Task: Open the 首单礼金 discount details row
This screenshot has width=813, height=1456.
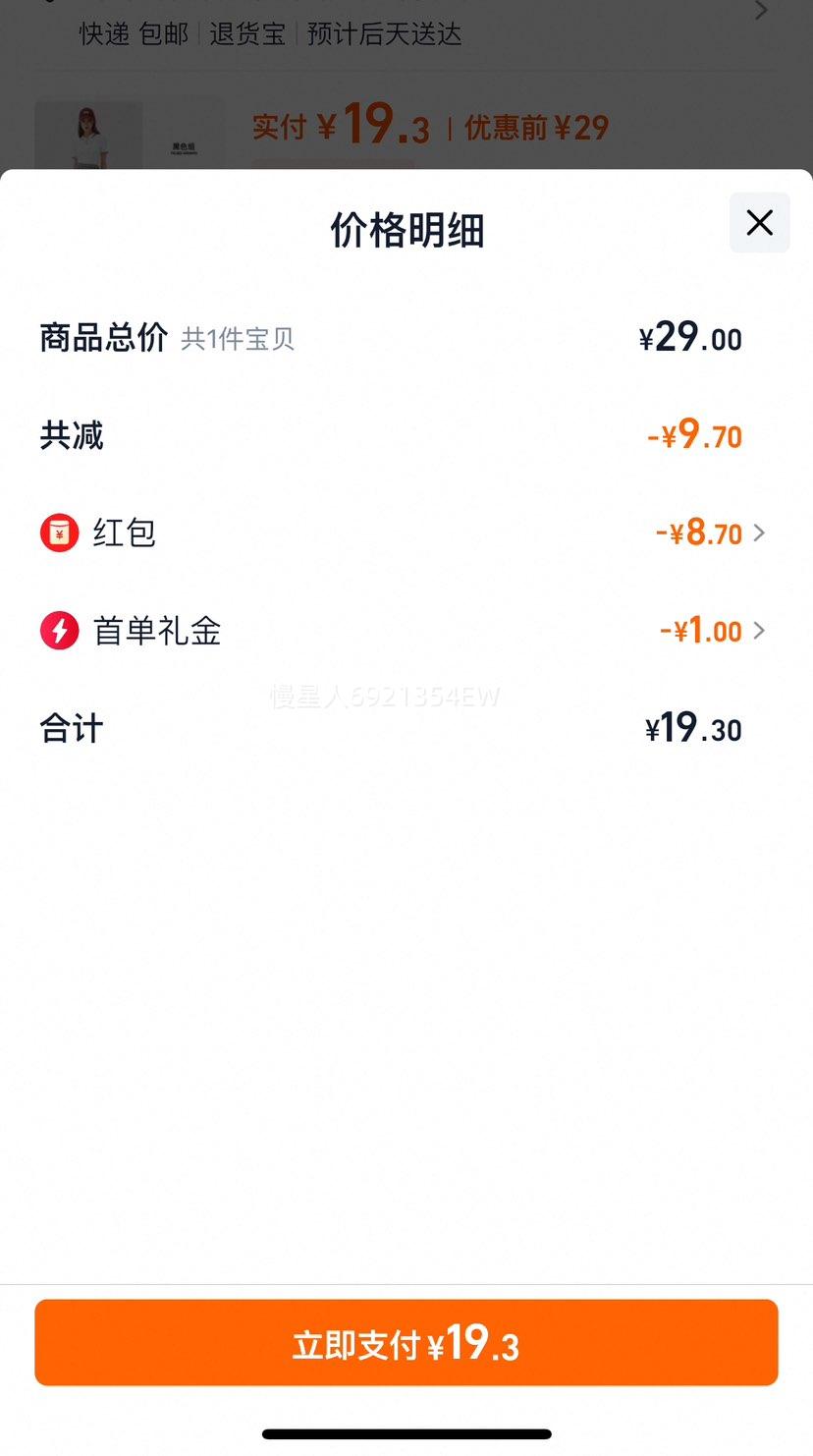Action: coord(403,630)
